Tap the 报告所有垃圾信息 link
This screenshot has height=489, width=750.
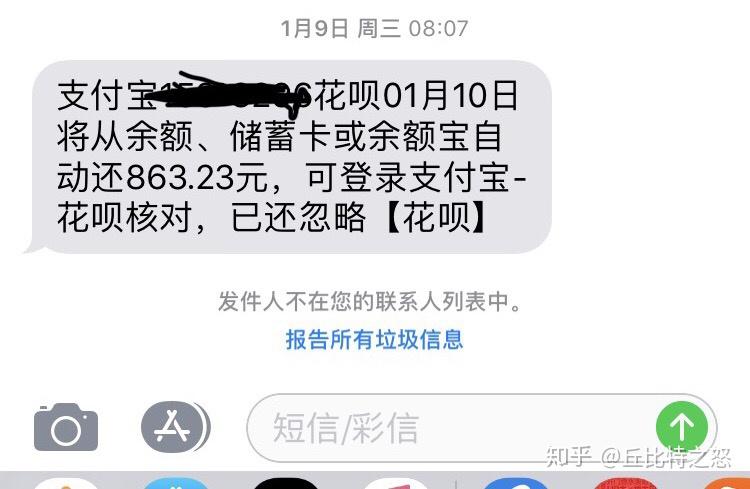374,339
